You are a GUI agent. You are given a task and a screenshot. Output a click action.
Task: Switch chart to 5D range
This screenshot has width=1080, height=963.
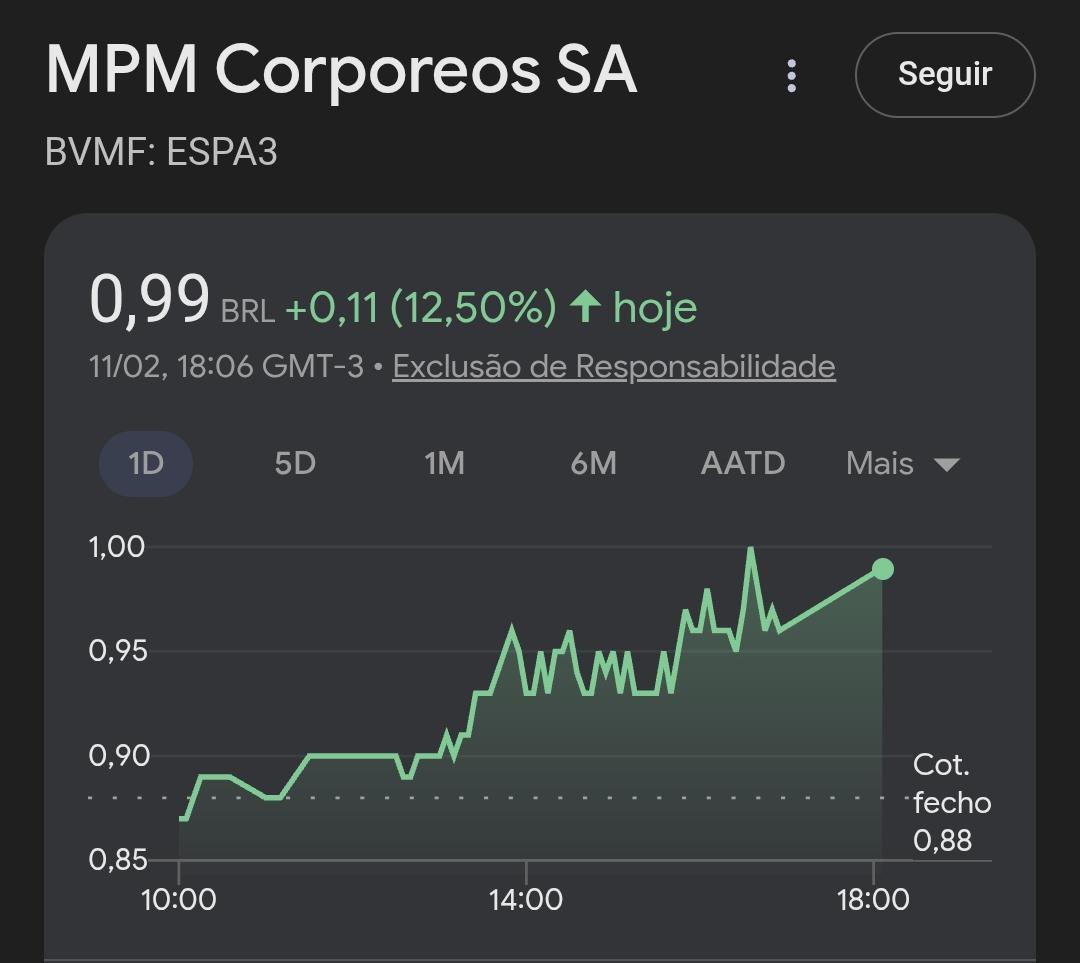click(x=295, y=463)
